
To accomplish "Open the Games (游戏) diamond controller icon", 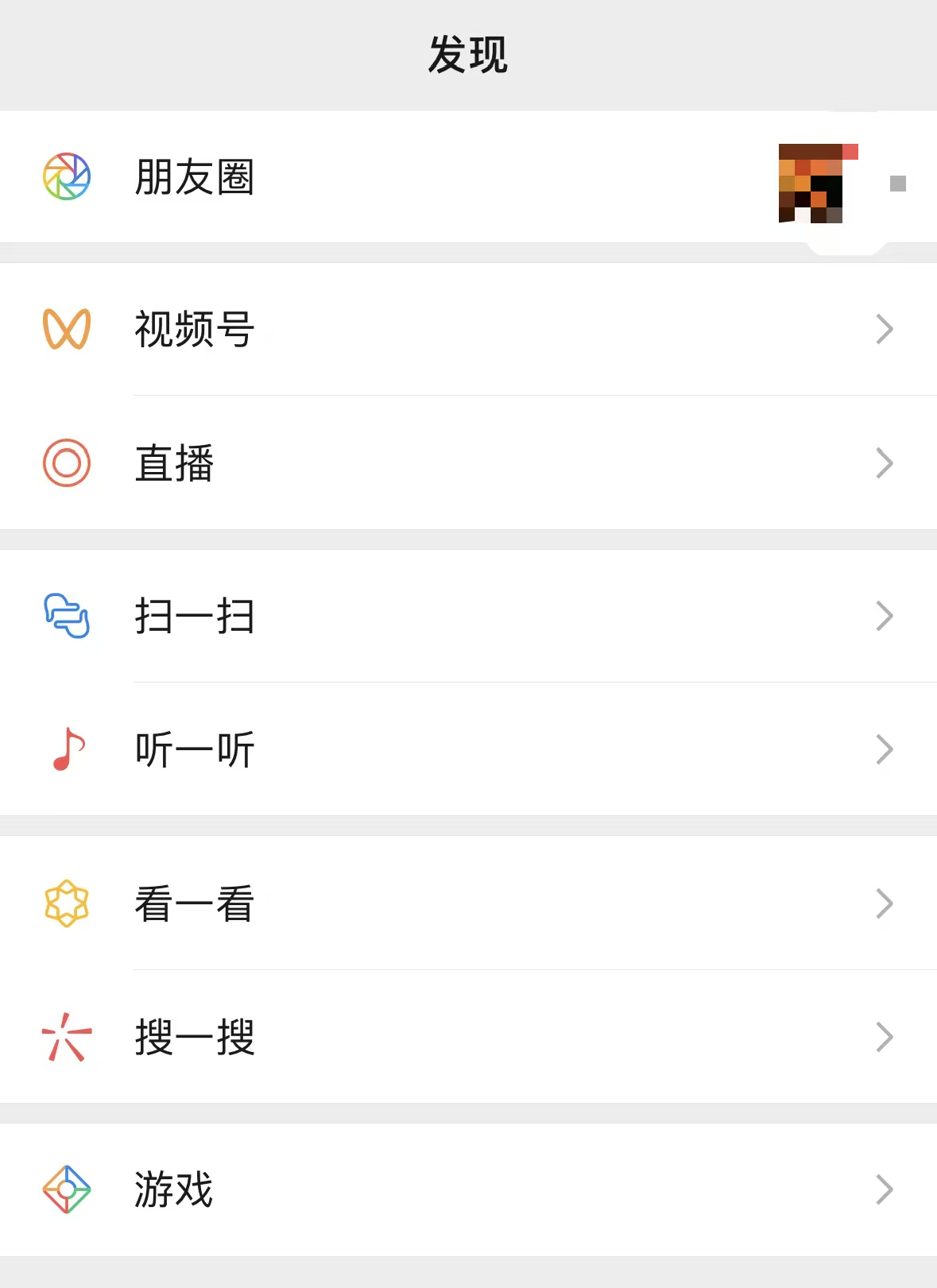I will tap(68, 1189).
